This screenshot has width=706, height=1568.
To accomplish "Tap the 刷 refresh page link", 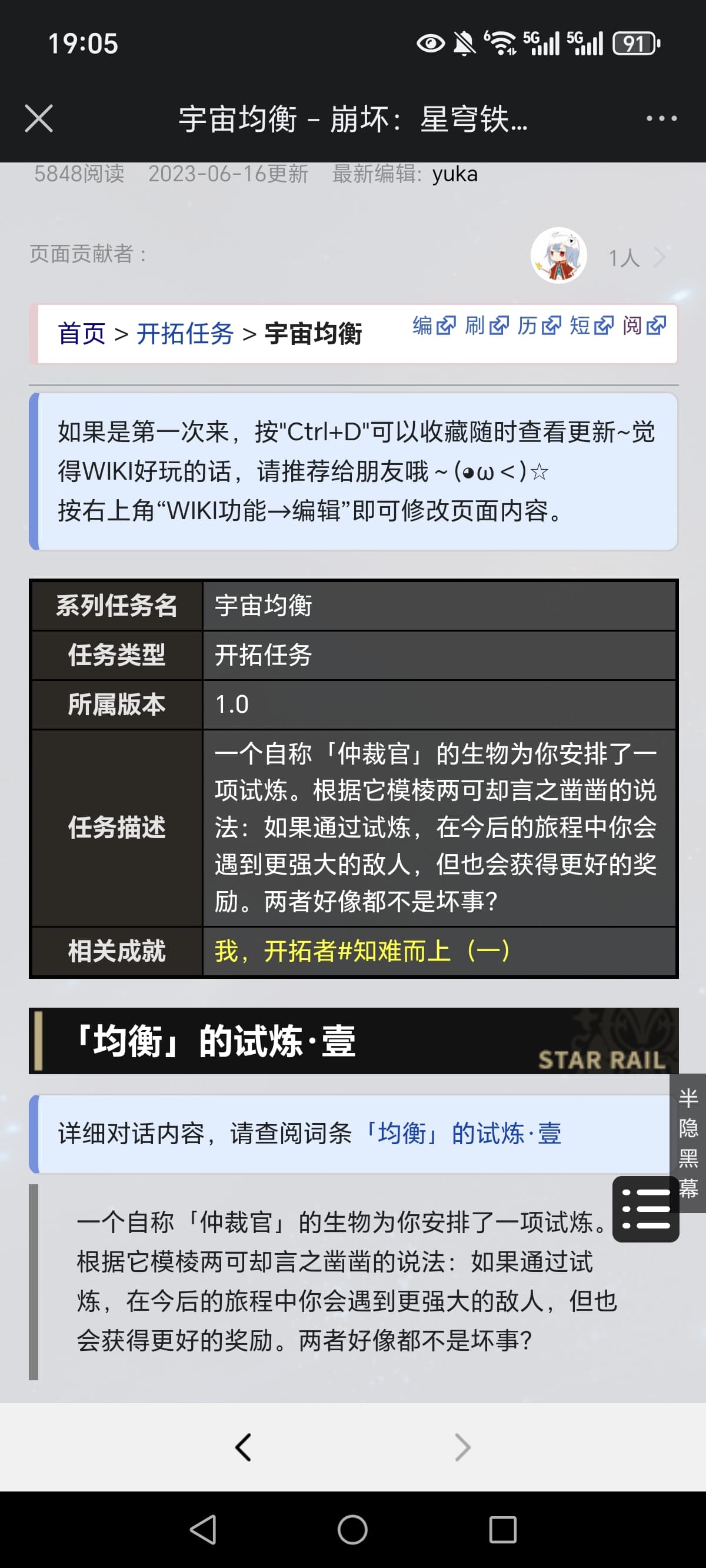I will click(486, 325).
